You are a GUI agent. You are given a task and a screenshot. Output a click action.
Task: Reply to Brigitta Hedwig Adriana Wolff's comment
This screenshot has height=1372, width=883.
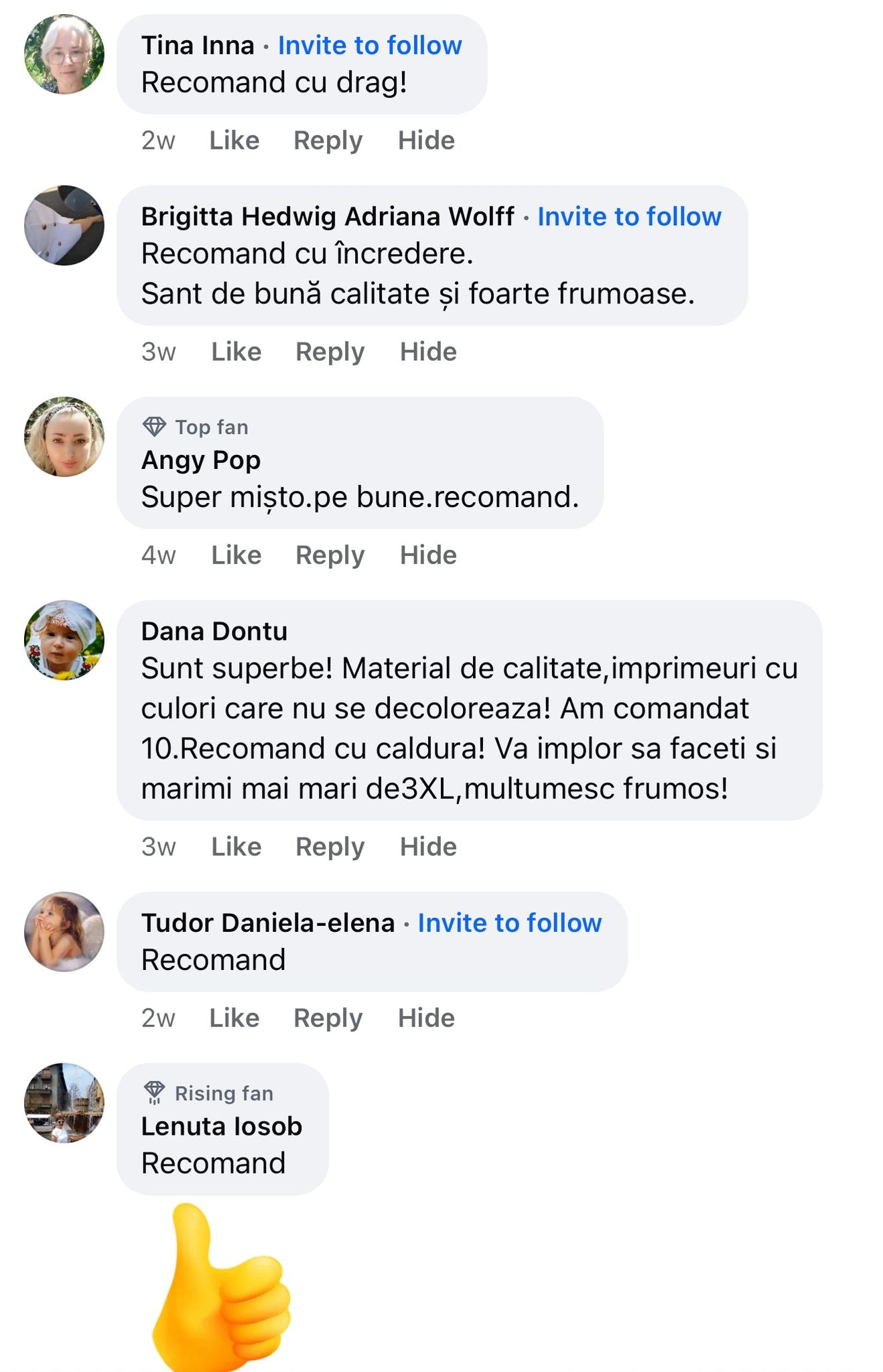tap(330, 352)
